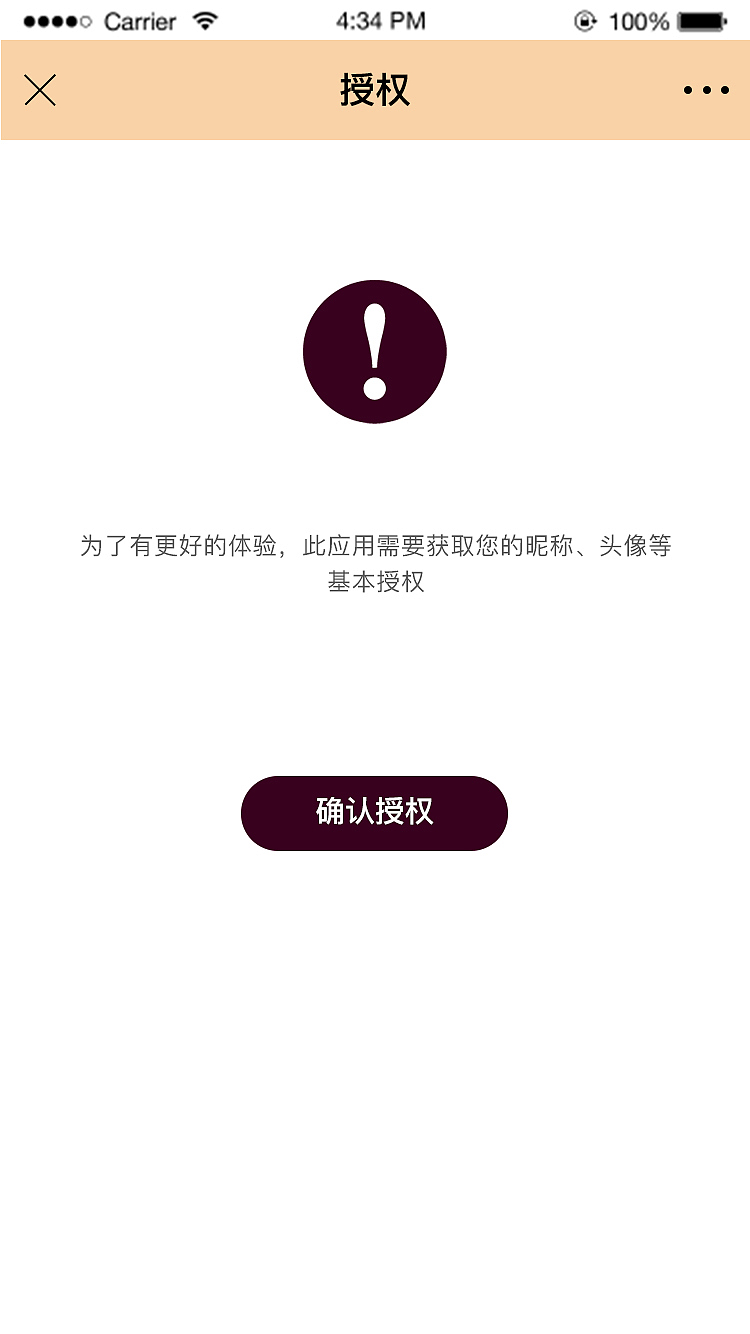Tap the 确认授权 confirm authorization button

[x=373, y=813]
